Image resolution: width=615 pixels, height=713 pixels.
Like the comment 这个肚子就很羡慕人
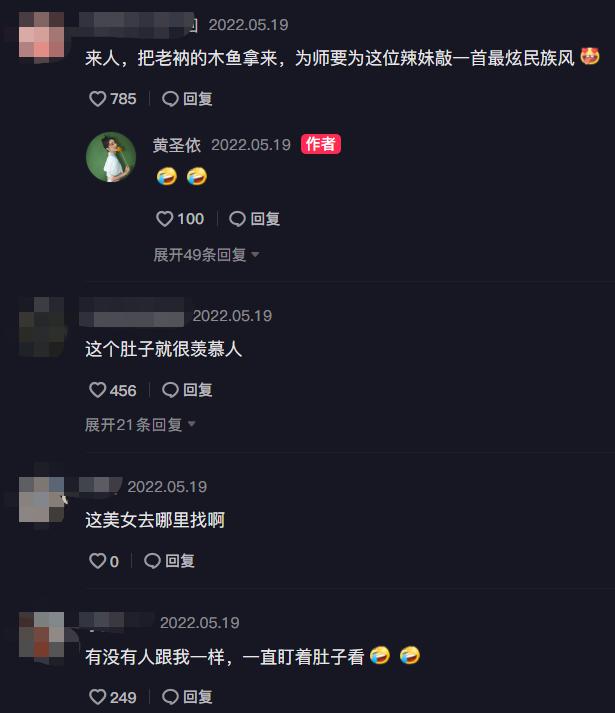click(x=98, y=390)
